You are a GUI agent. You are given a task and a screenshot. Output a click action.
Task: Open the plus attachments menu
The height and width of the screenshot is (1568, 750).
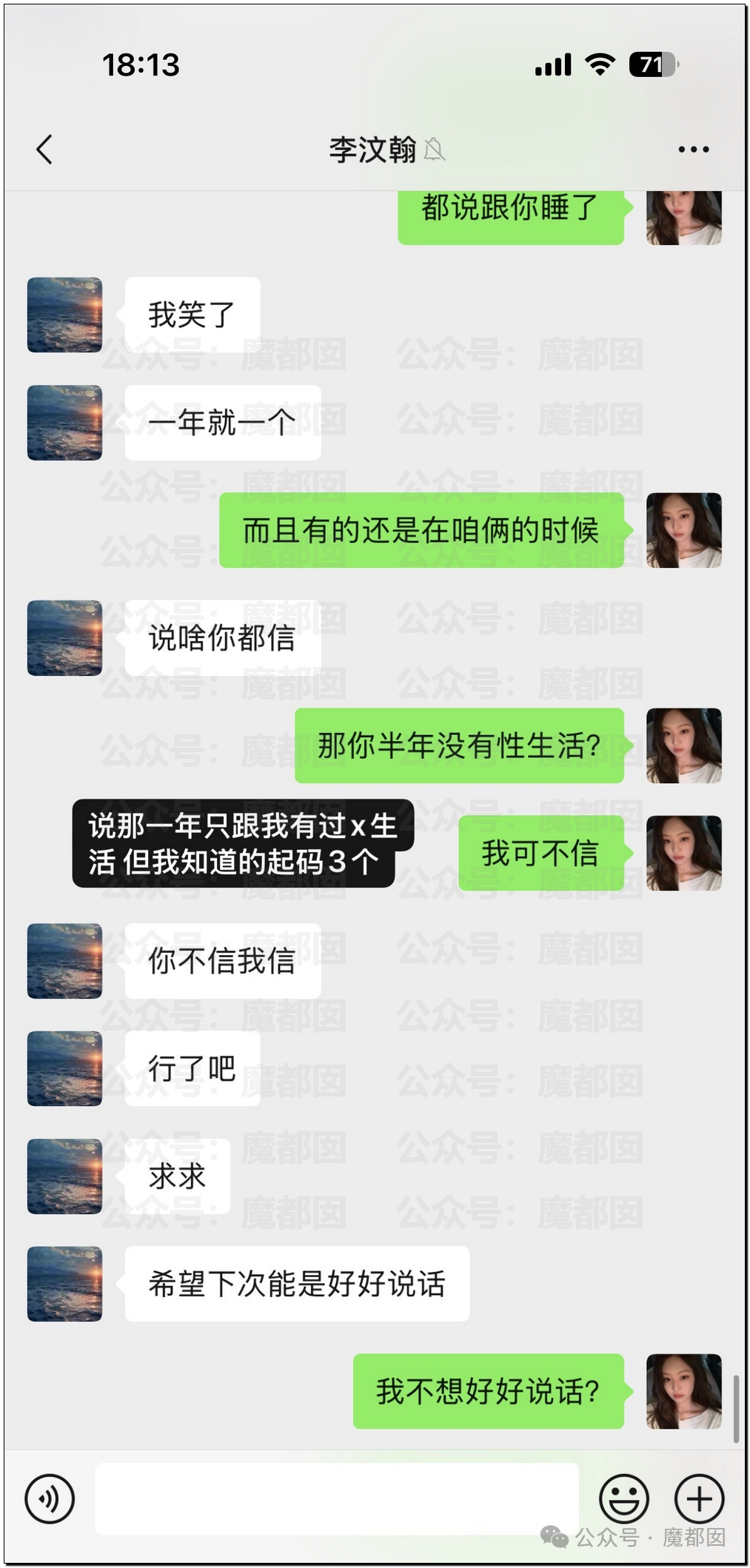click(x=699, y=1498)
